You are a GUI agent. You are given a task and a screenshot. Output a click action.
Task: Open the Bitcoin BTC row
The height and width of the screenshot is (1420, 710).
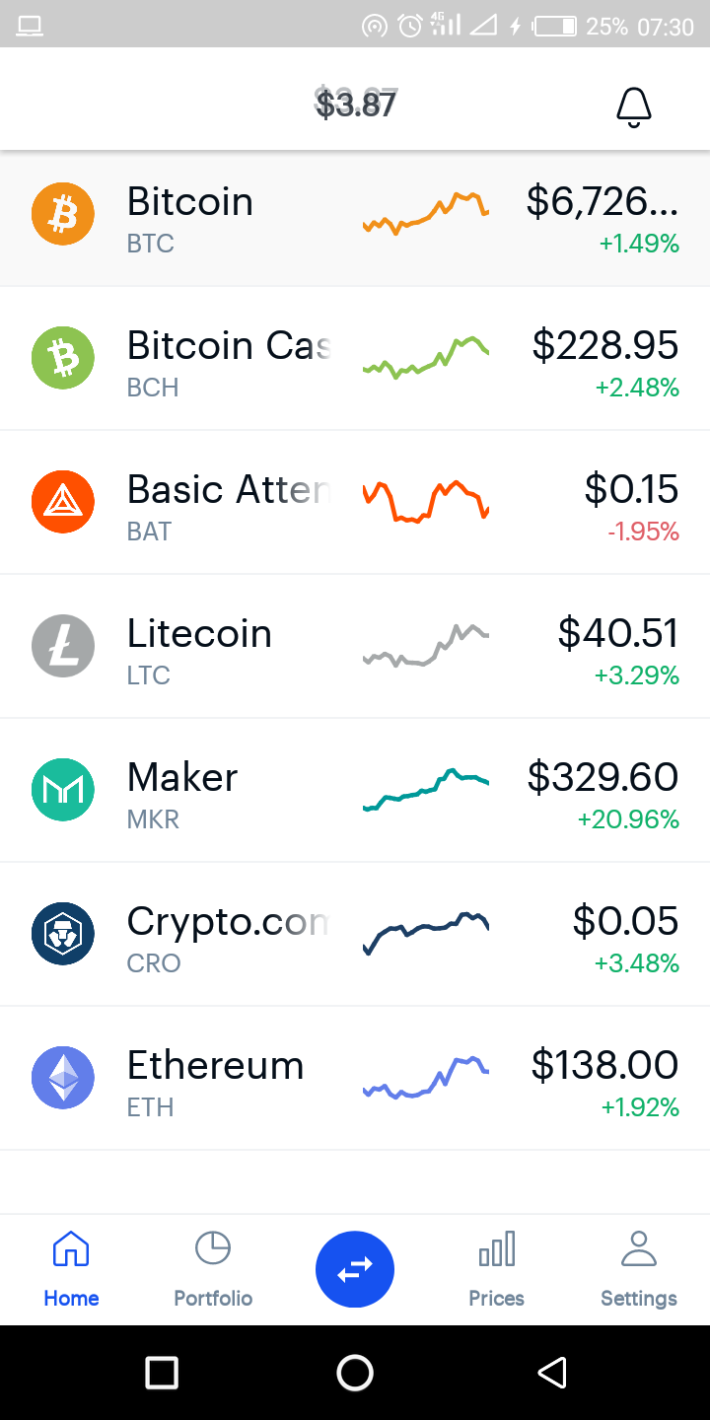click(x=355, y=215)
